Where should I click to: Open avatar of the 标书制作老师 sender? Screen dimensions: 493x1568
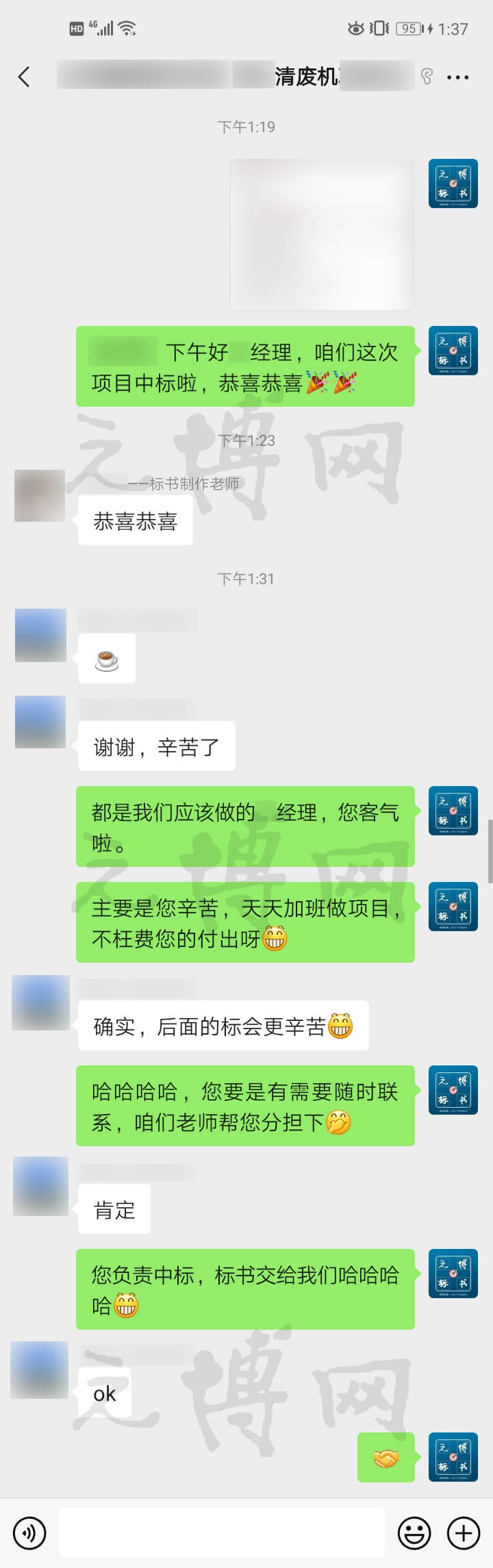[40, 495]
